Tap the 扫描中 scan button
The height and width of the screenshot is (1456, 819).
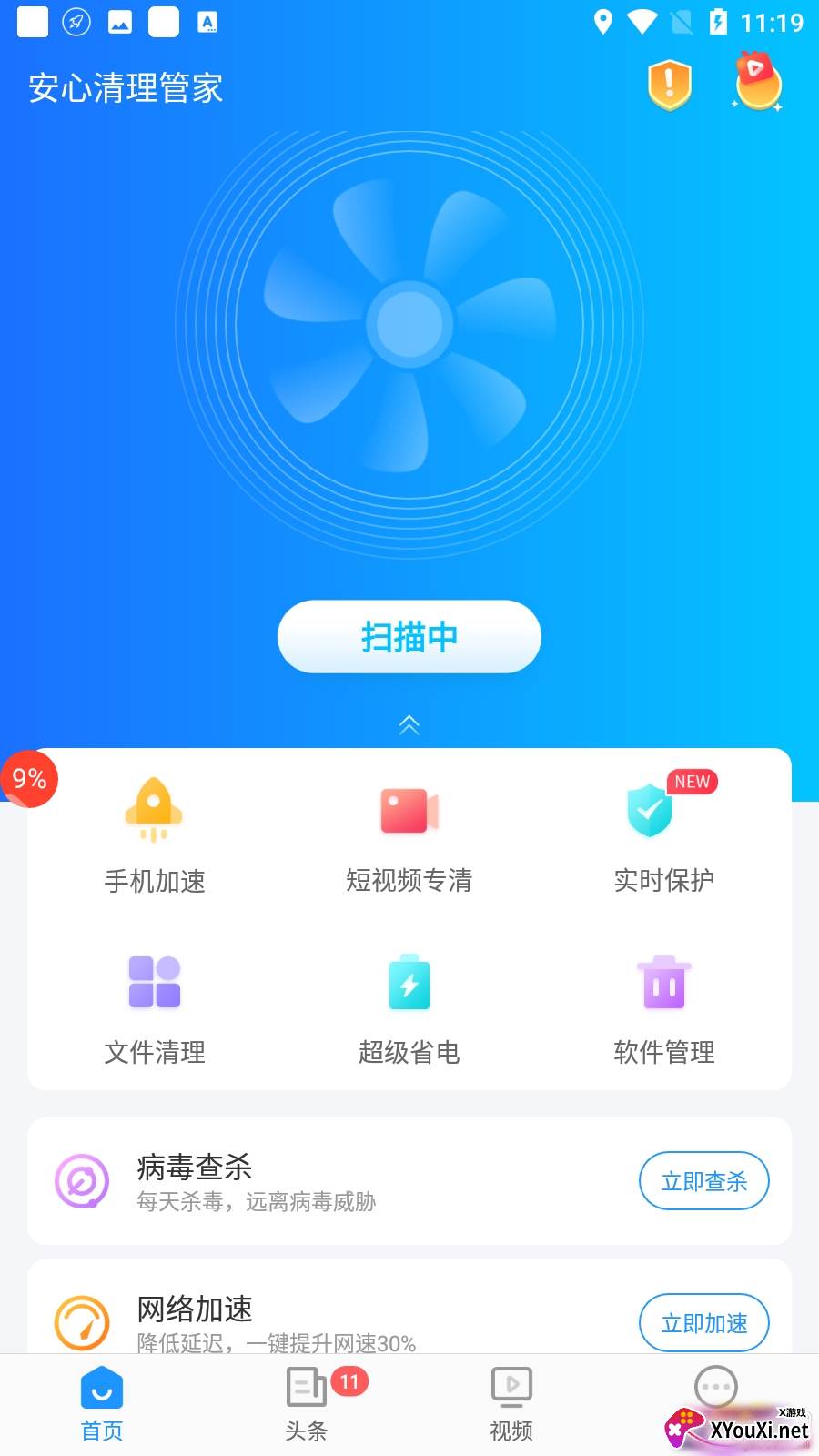point(409,637)
